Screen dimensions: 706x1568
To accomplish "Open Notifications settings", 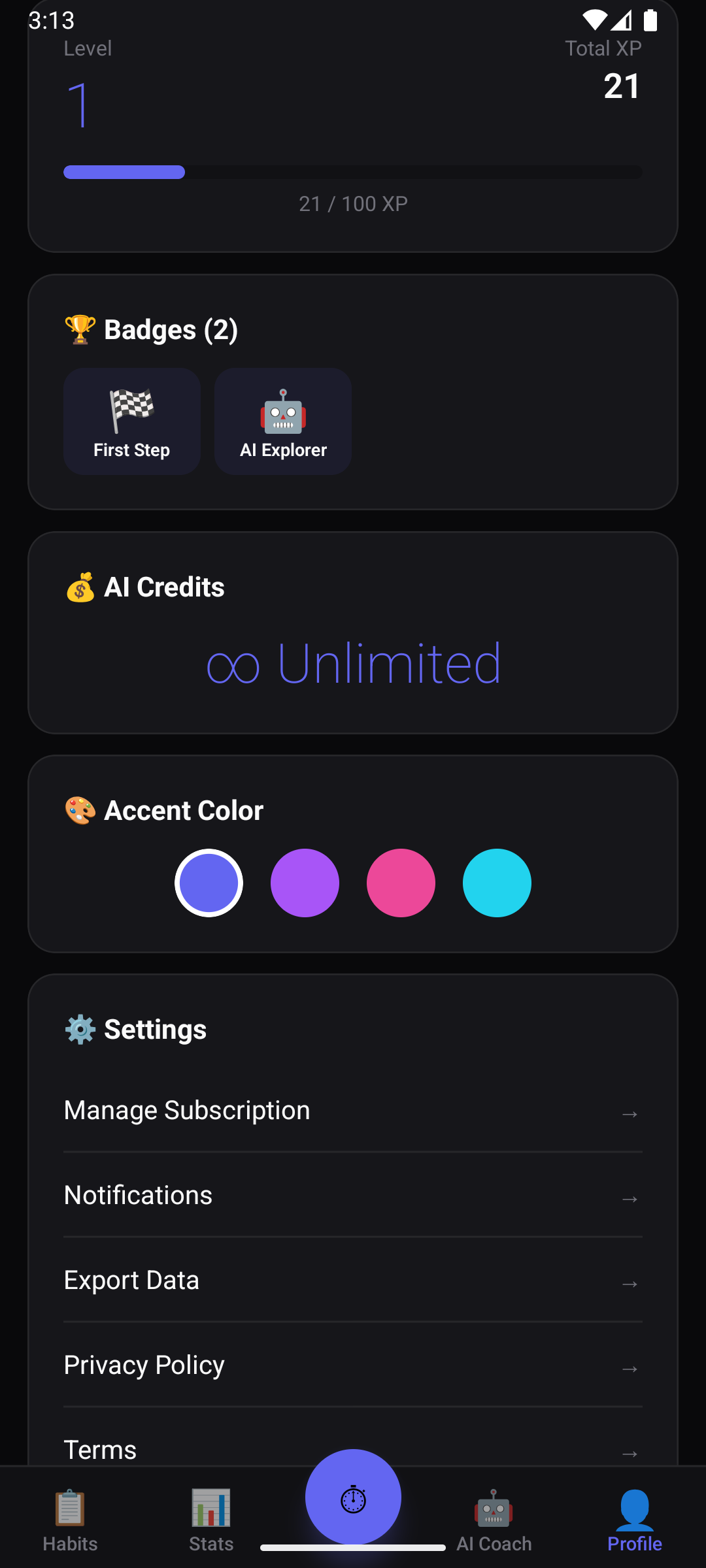I will (x=353, y=1196).
